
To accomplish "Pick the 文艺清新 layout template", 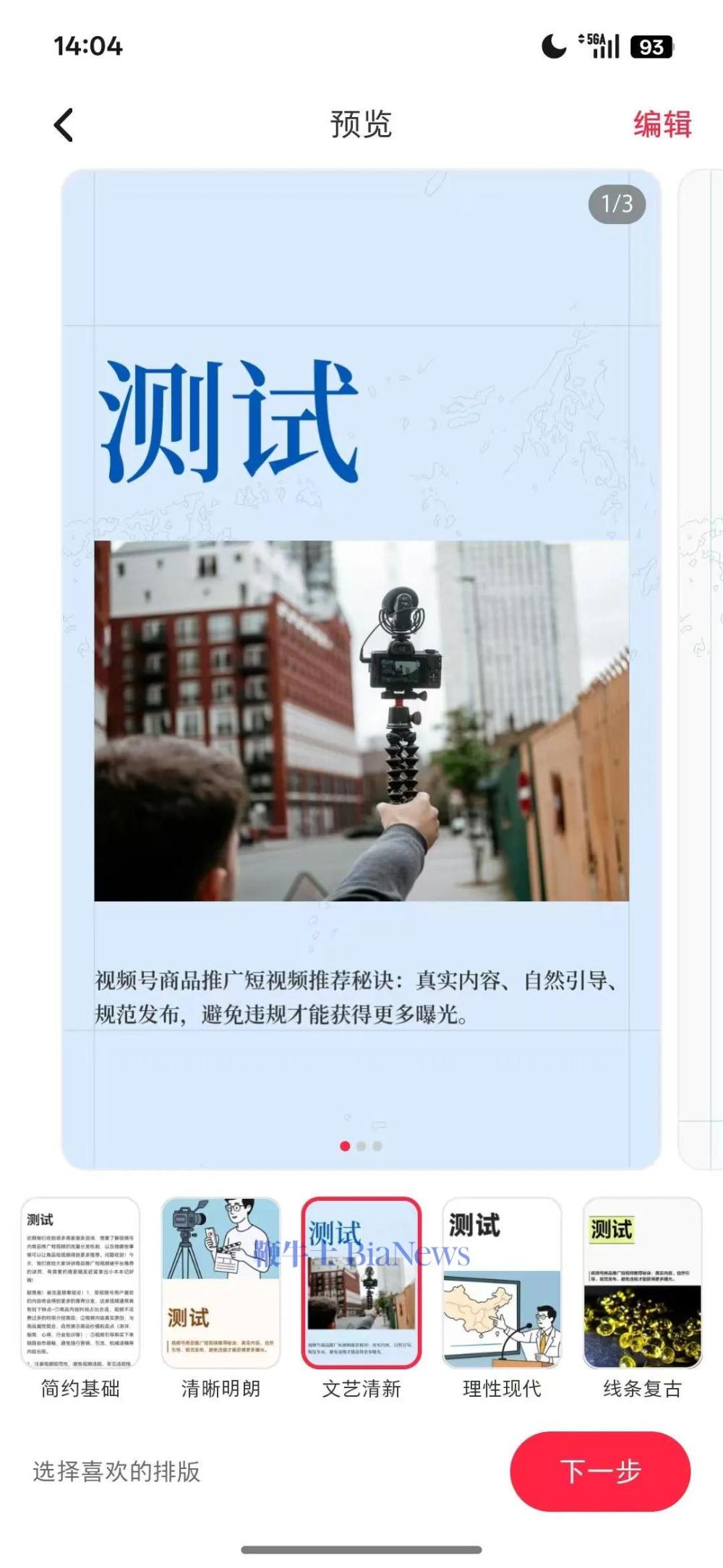I will pyautogui.click(x=361, y=1283).
